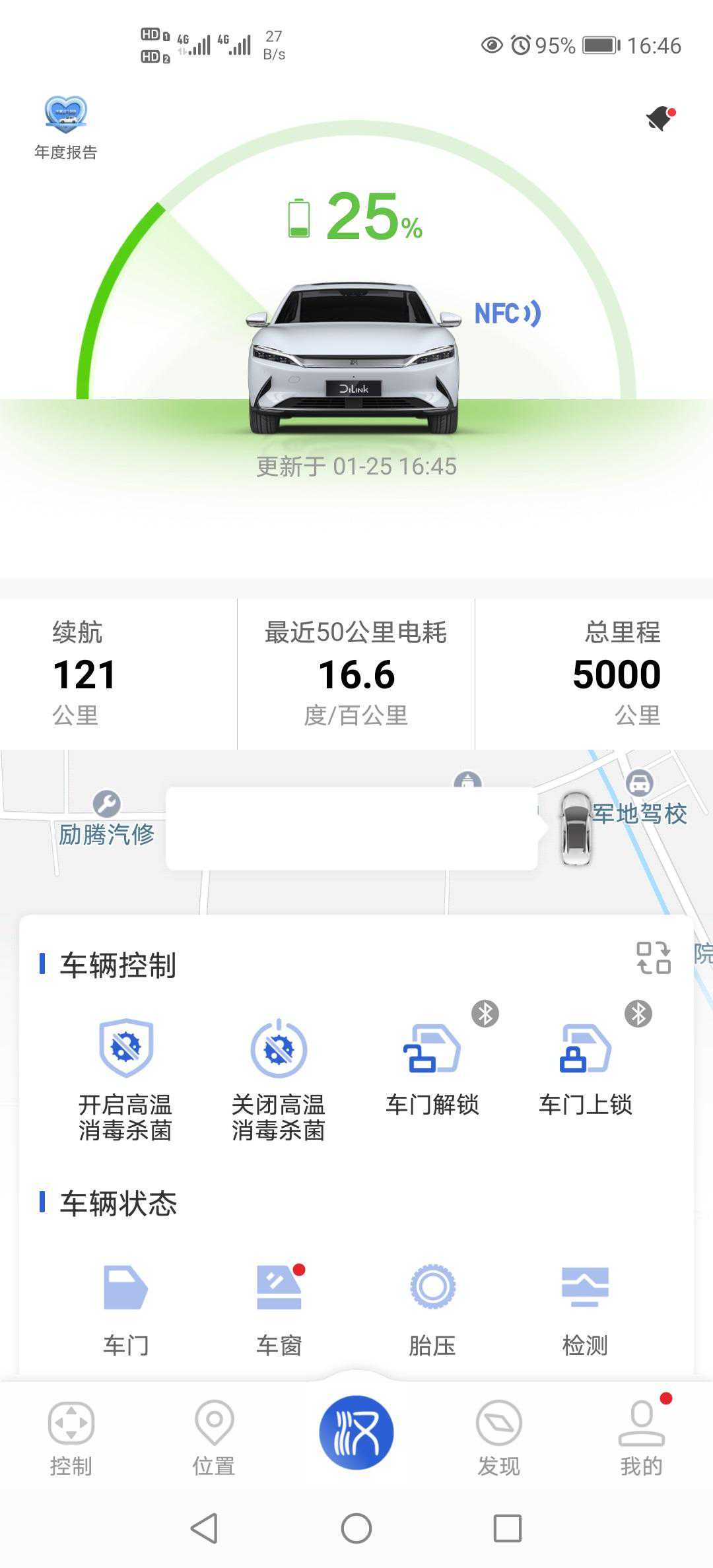
Task: Go to the 发现 tab
Action: coord(499,1439)
